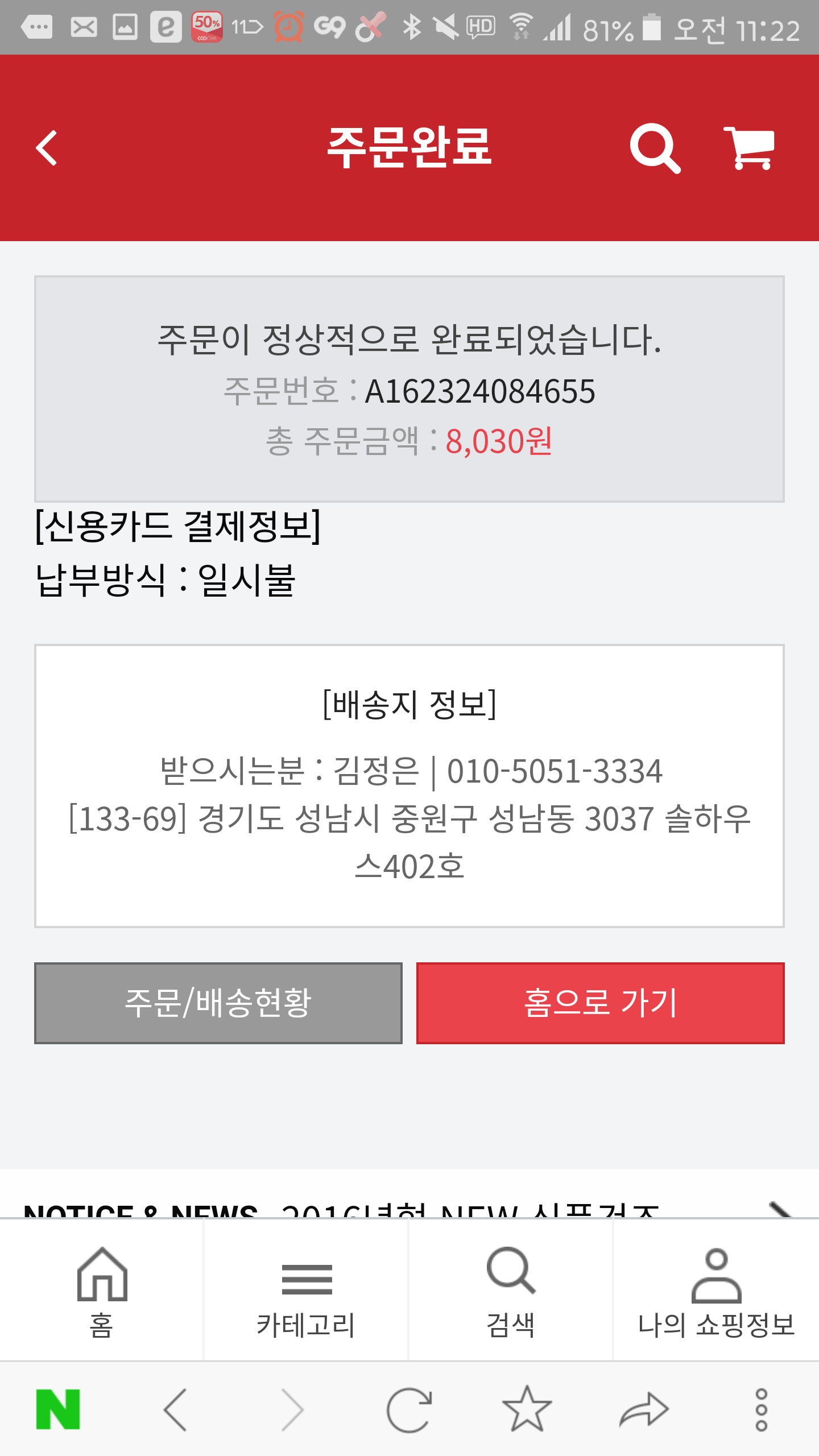This screenshot has width=819, height=1456.
Task: Go to previous page in browser toolbar
Action: click(x=175, y=1409)
